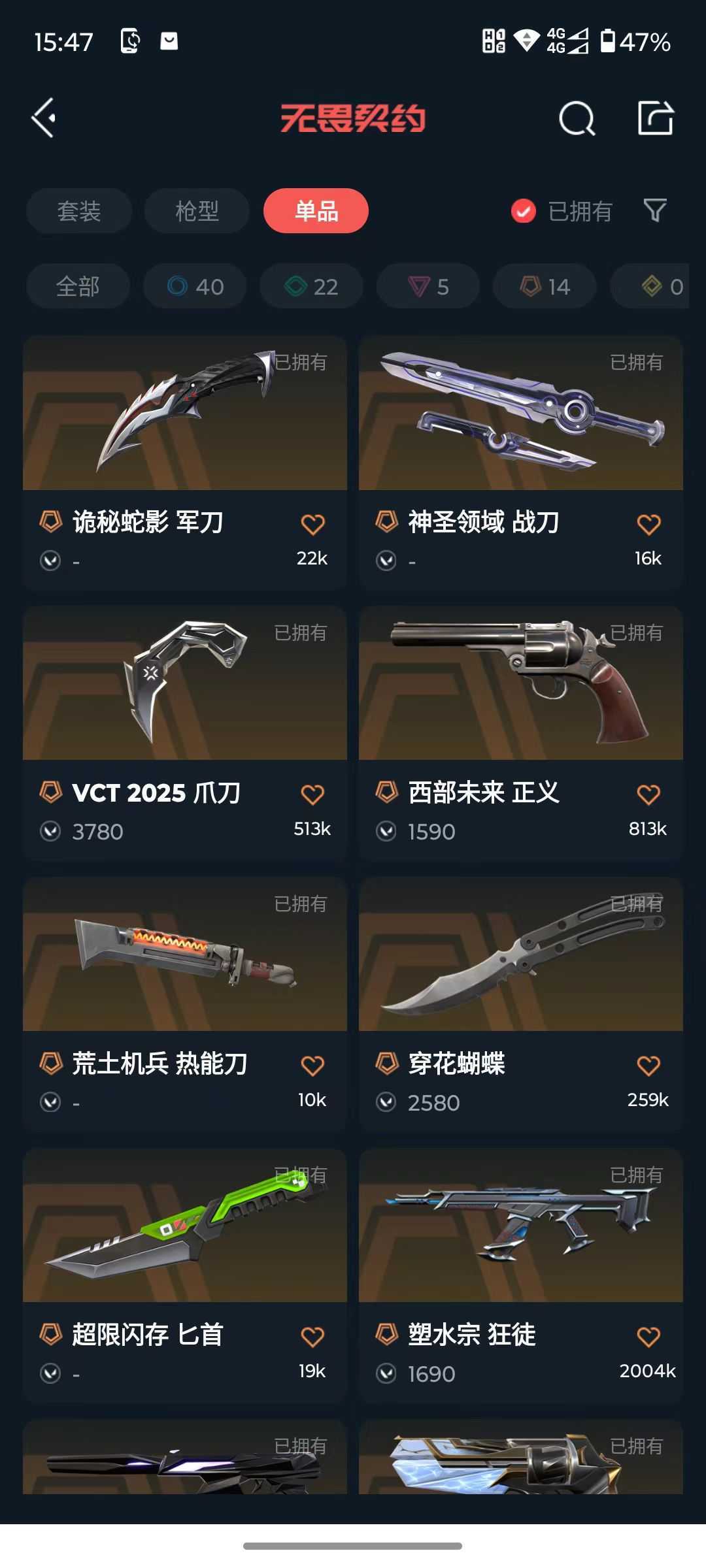The height and width of the screenshot is (1568, 706).
Task: Switch to the 套装 tab
Action: [78, 210]
